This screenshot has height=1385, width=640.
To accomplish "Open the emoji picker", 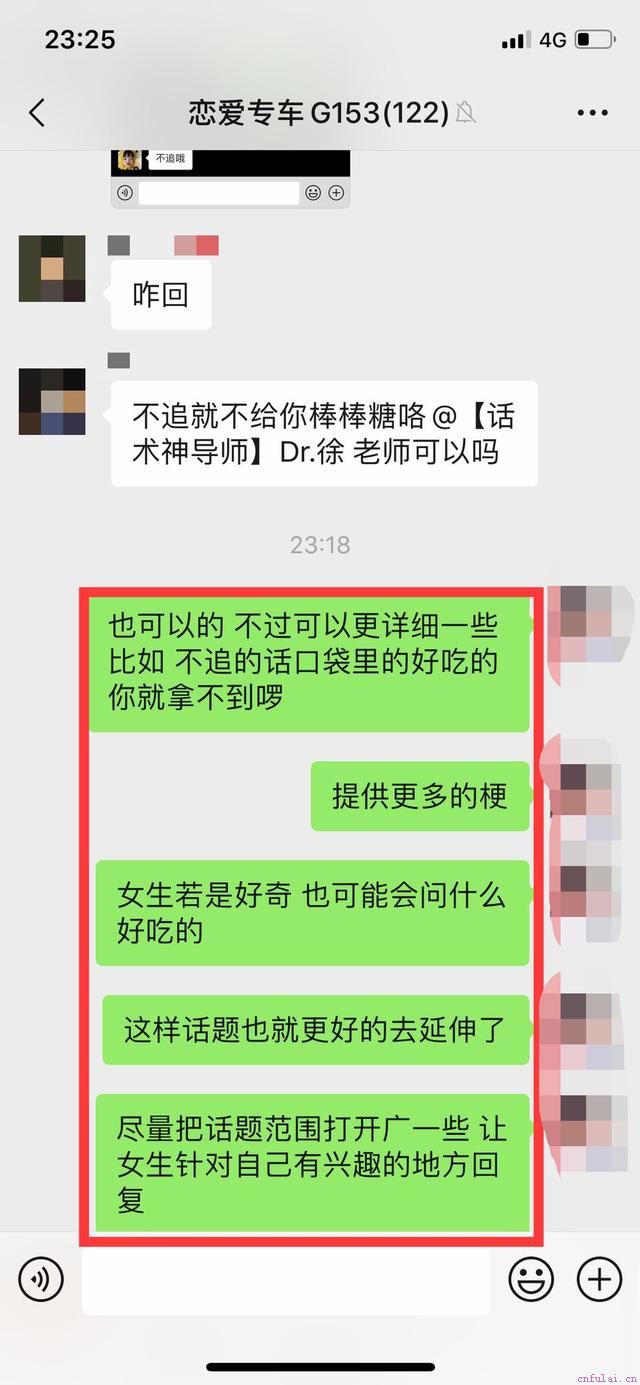I will [531, 1279].
